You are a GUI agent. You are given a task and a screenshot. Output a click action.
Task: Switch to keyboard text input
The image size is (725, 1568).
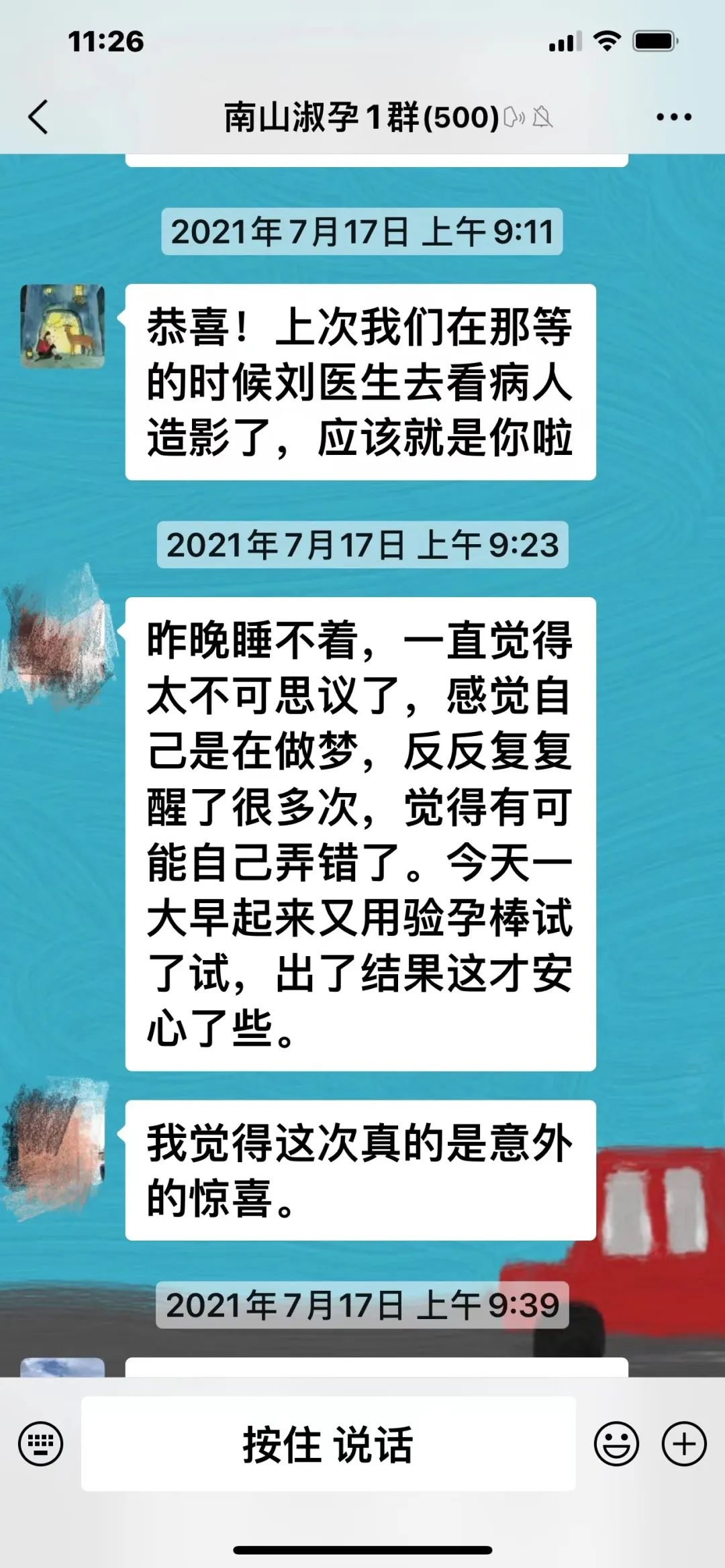(41, 1443)
